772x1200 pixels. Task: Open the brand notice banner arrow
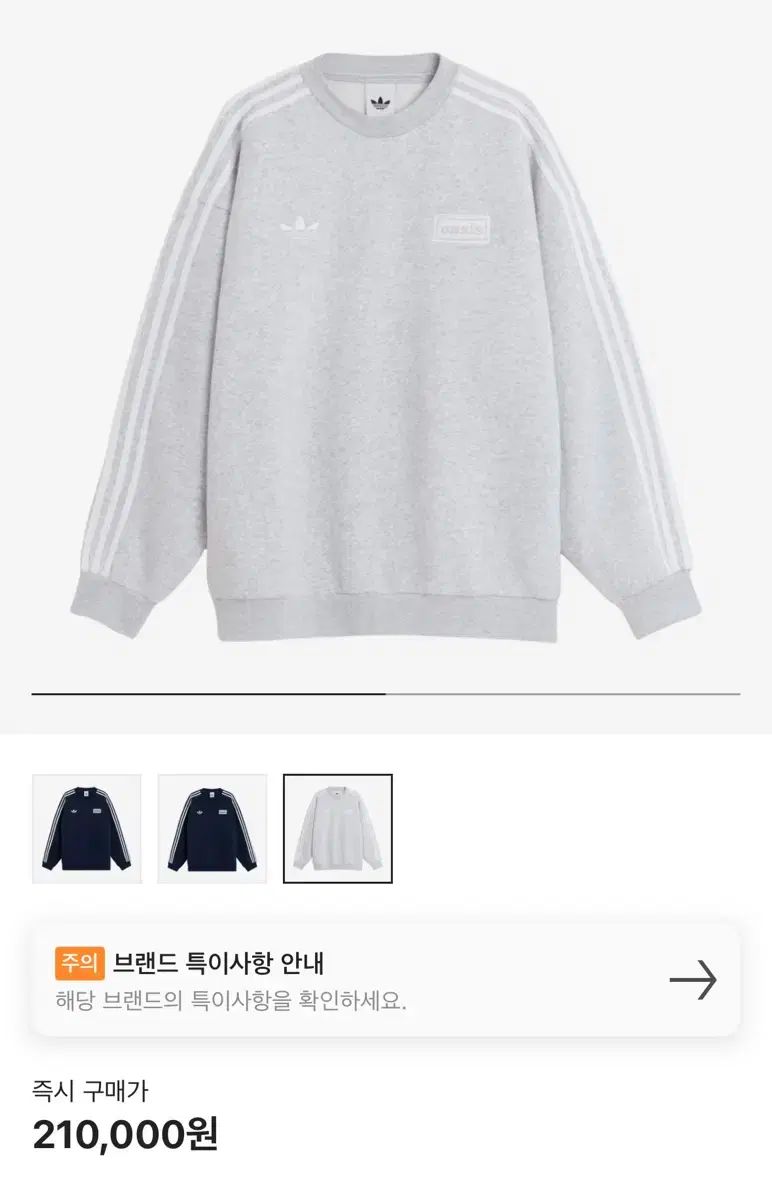(693, 980)
